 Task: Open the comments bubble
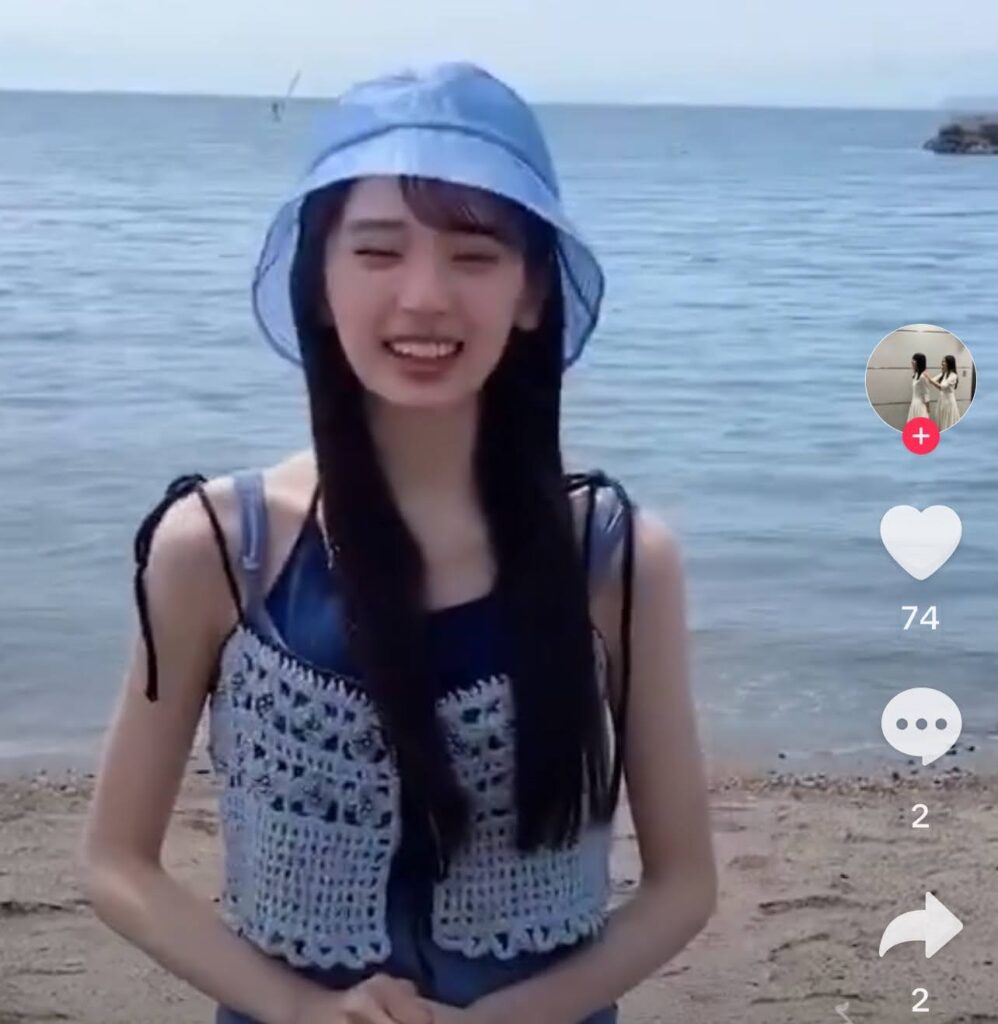920,724
